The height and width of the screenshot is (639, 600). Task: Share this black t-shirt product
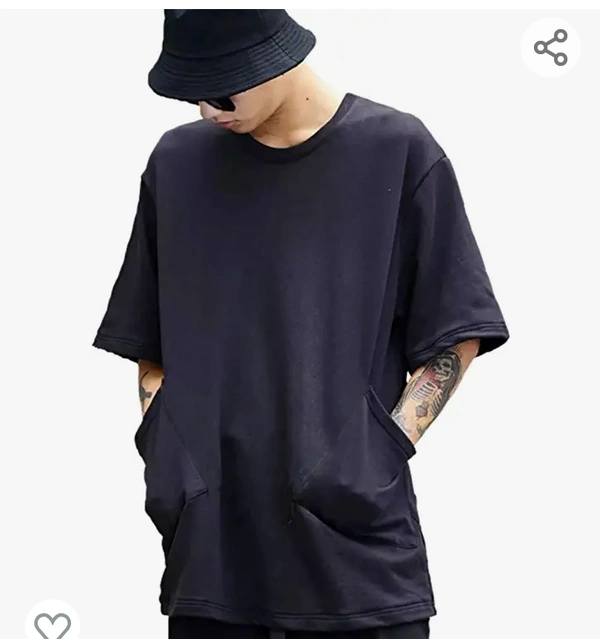(550, 47)
